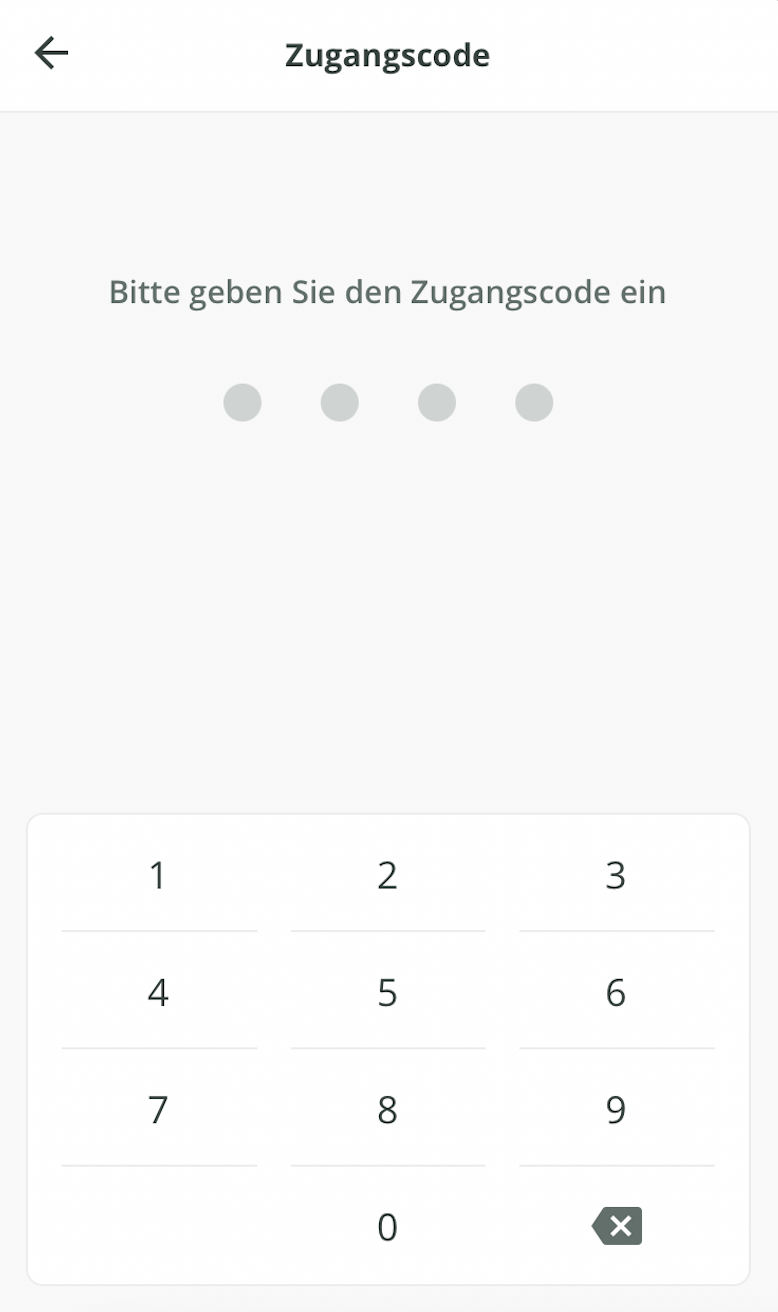
Task: Select digit 9 on the keypad
Action: 616,1109
